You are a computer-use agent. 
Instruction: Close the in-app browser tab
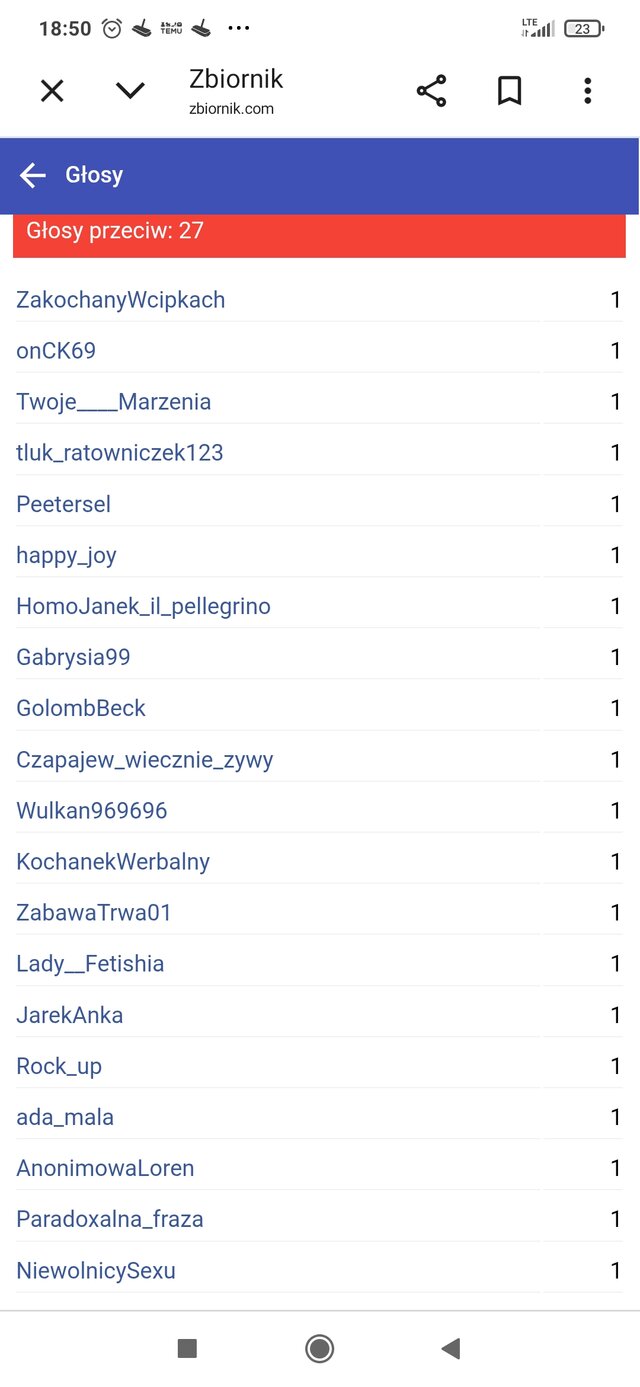(x=52, y=91)
